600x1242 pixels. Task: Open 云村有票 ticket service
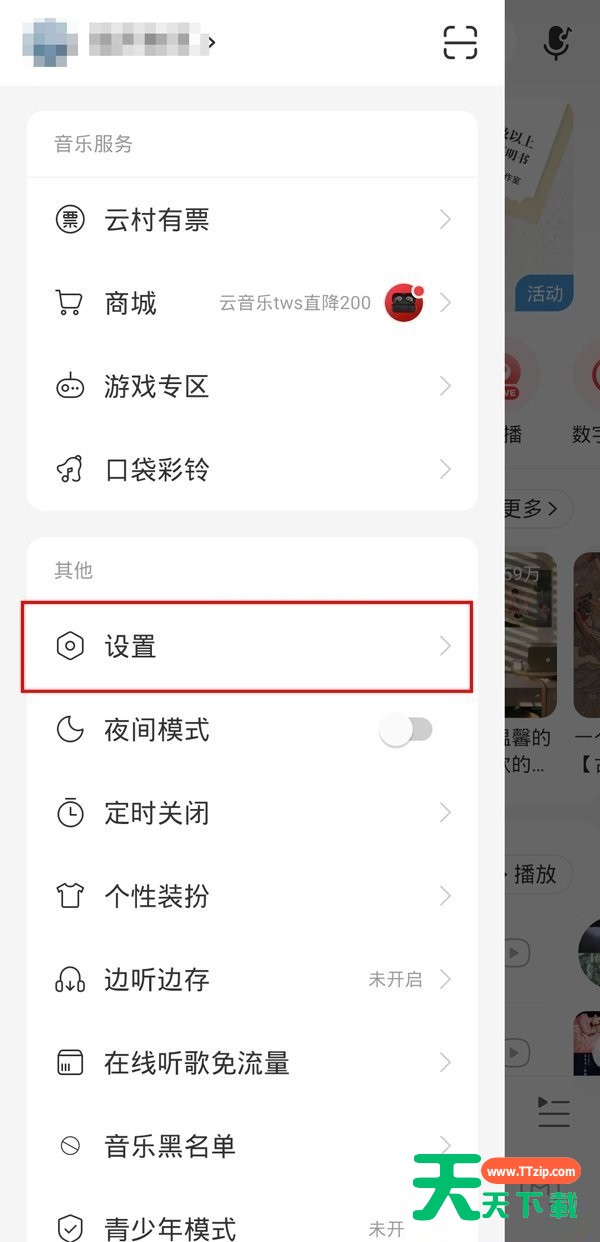pyautogui.click(x=252, y=220)
